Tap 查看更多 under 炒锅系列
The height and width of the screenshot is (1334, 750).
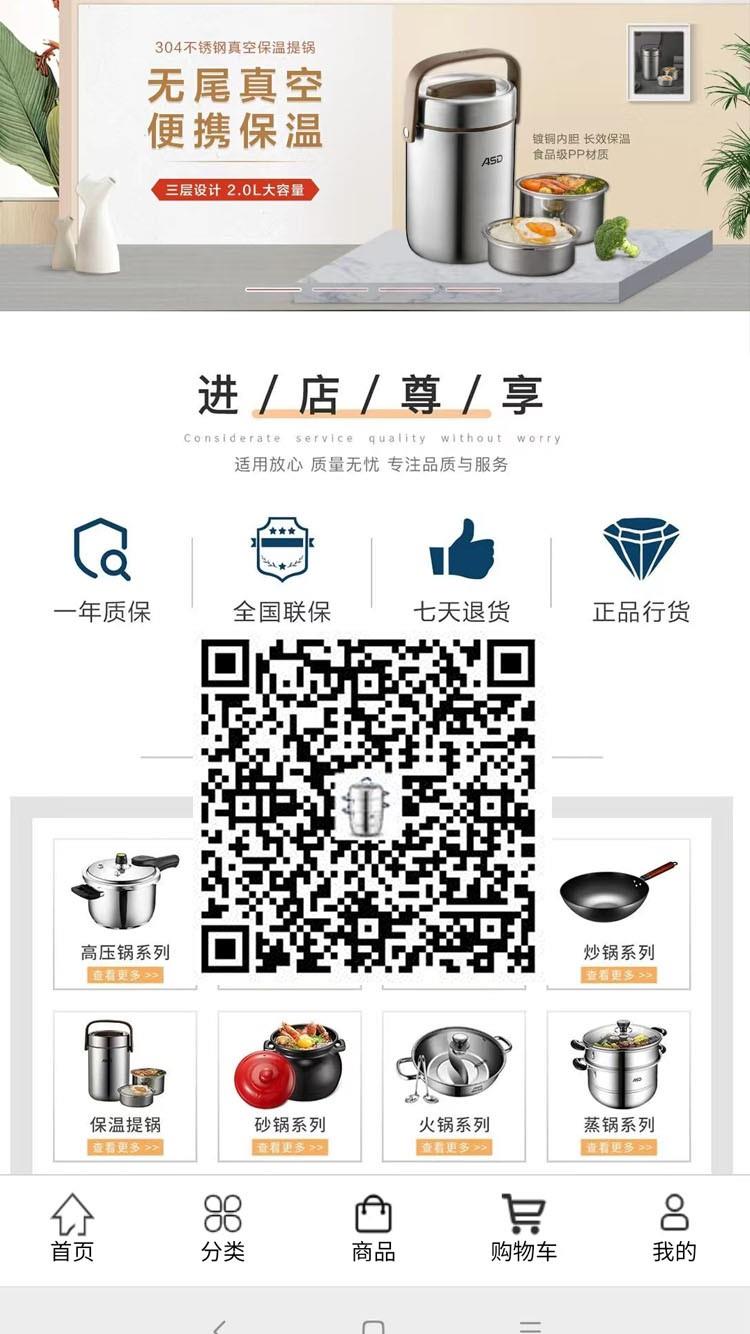(619, 975)
